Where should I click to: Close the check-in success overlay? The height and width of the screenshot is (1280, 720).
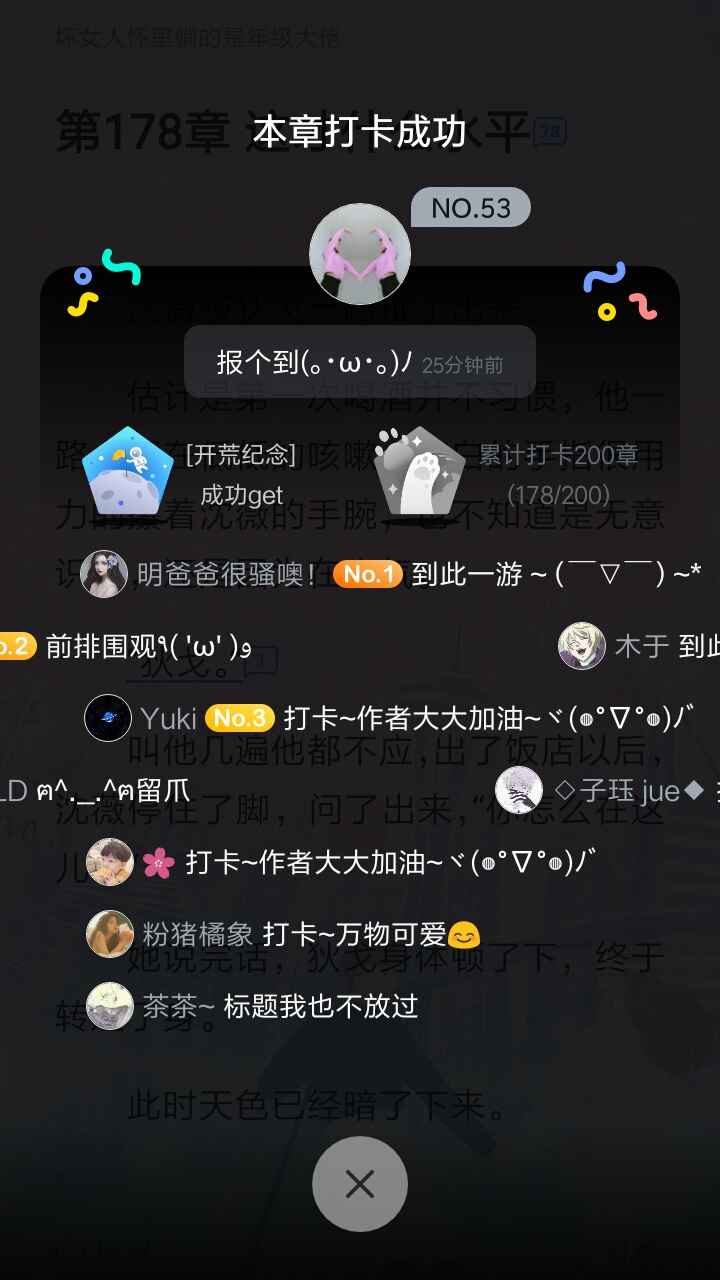pos(360,1184)
